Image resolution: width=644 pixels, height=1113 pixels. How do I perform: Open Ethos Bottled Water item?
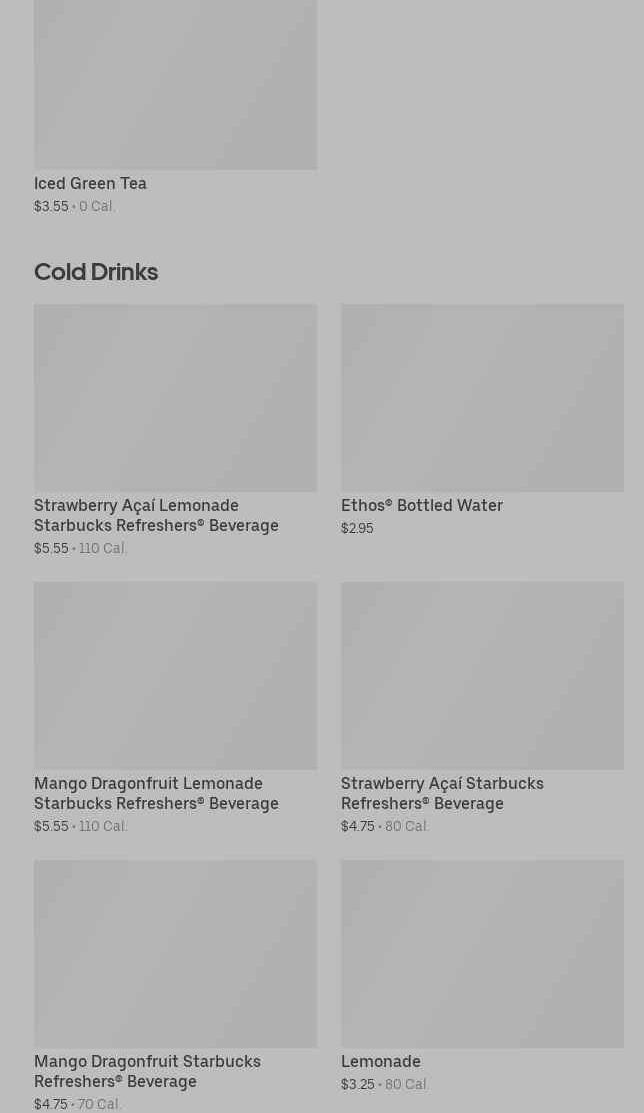click(x=482, y=420)
